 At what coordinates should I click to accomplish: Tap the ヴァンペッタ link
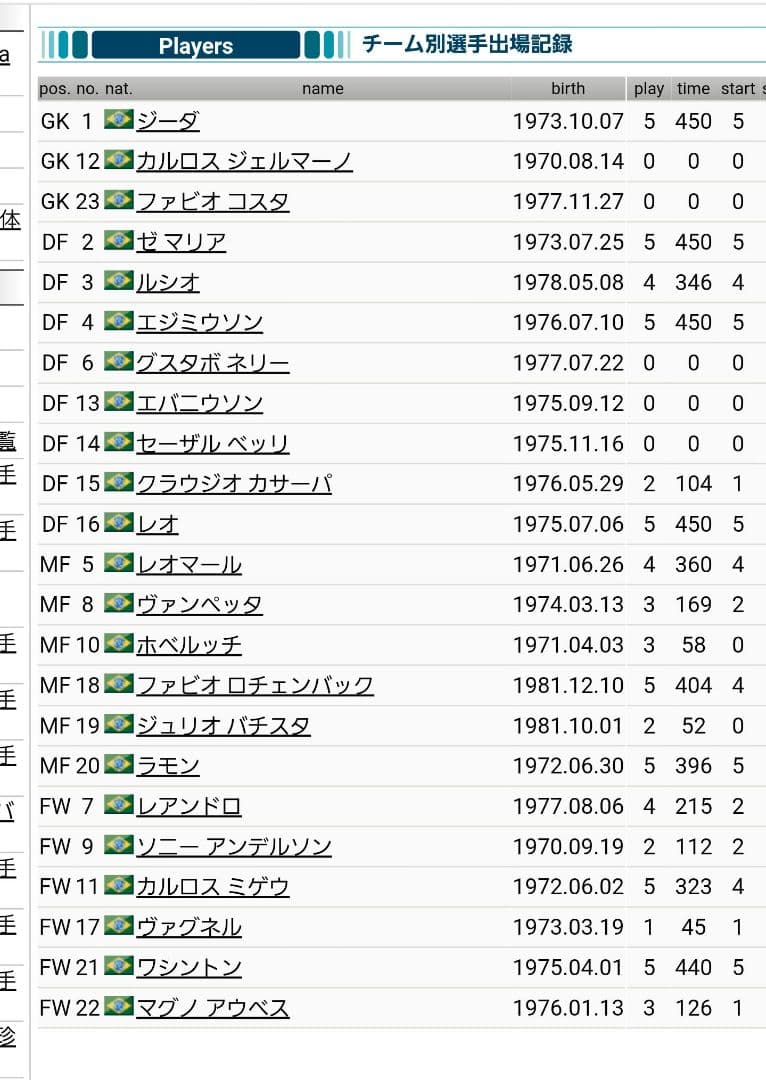(199, 605)
